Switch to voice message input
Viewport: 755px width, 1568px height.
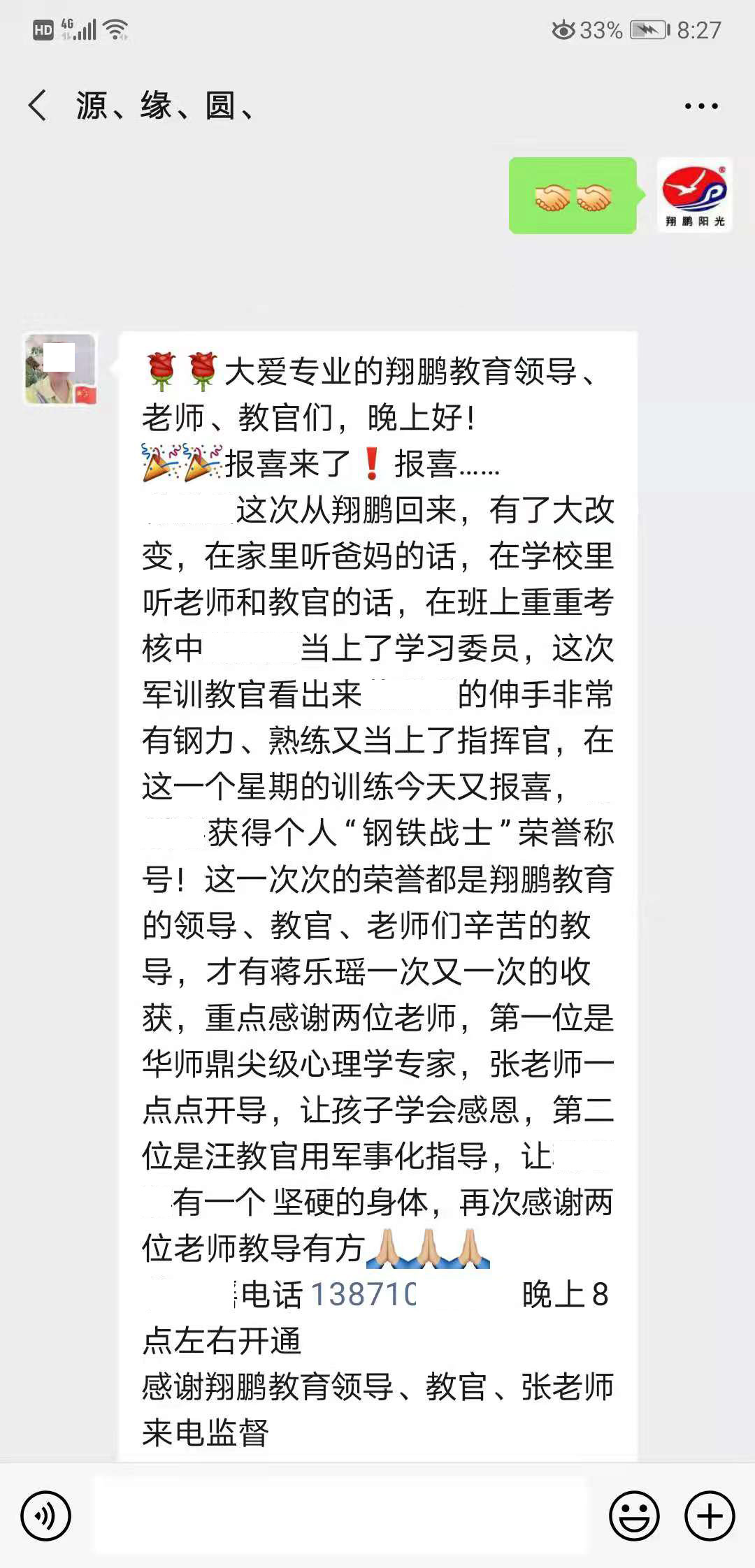(46, 1516)
